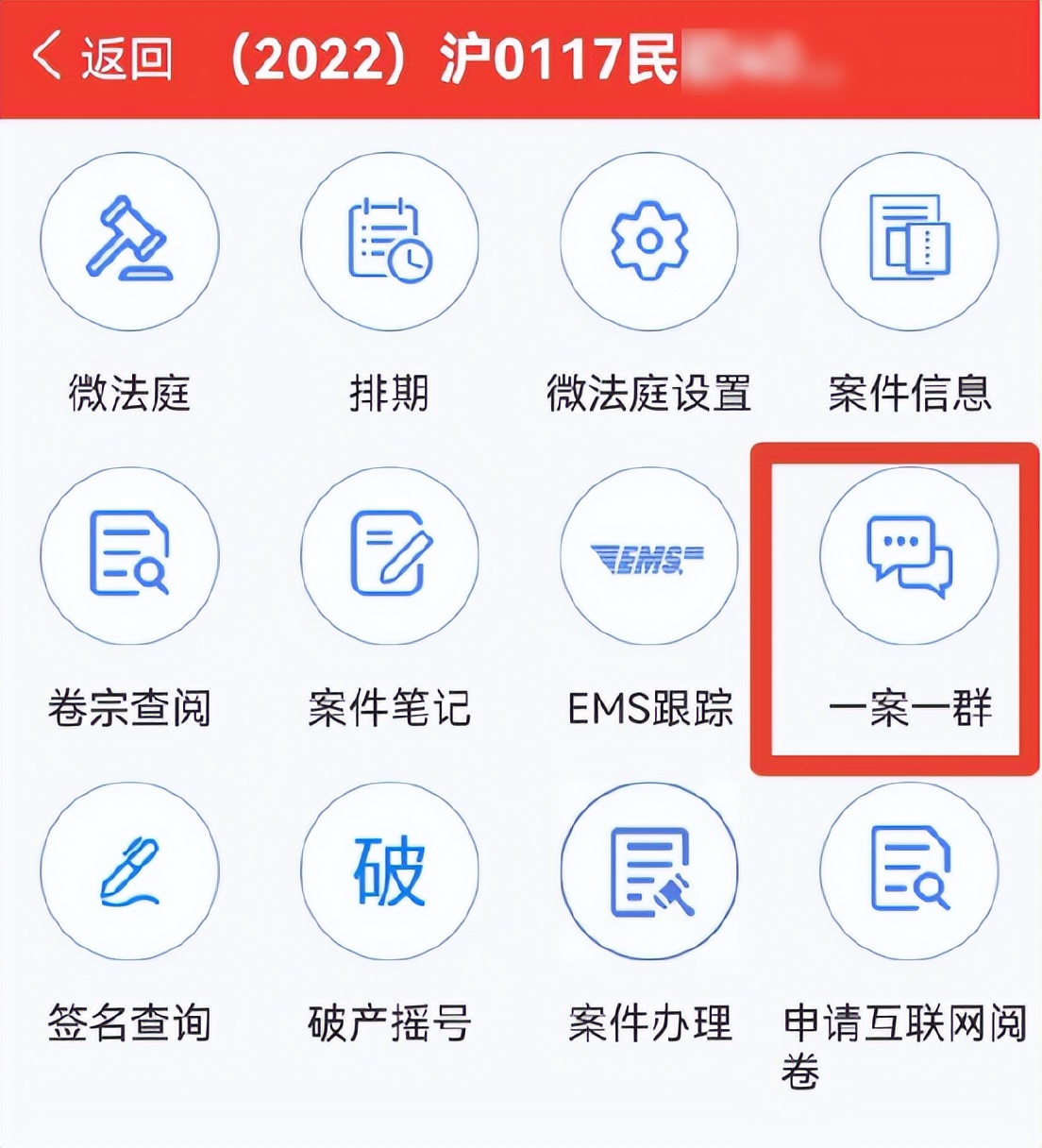Click the 微法庭 text label
Image resolution: width=1042 pixels, height=1148 pixels.
click(129, 396)
